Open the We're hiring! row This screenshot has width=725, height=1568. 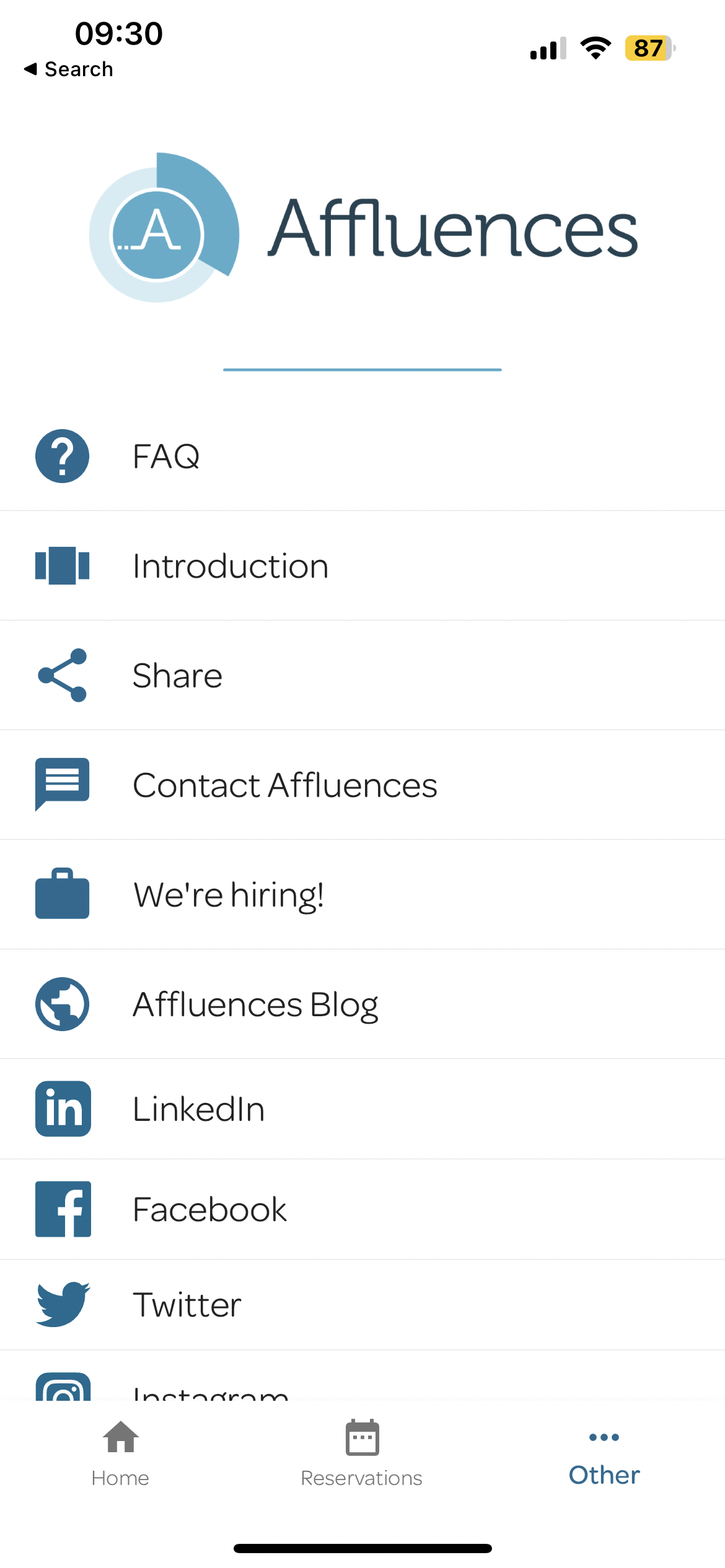click(362, 895)
